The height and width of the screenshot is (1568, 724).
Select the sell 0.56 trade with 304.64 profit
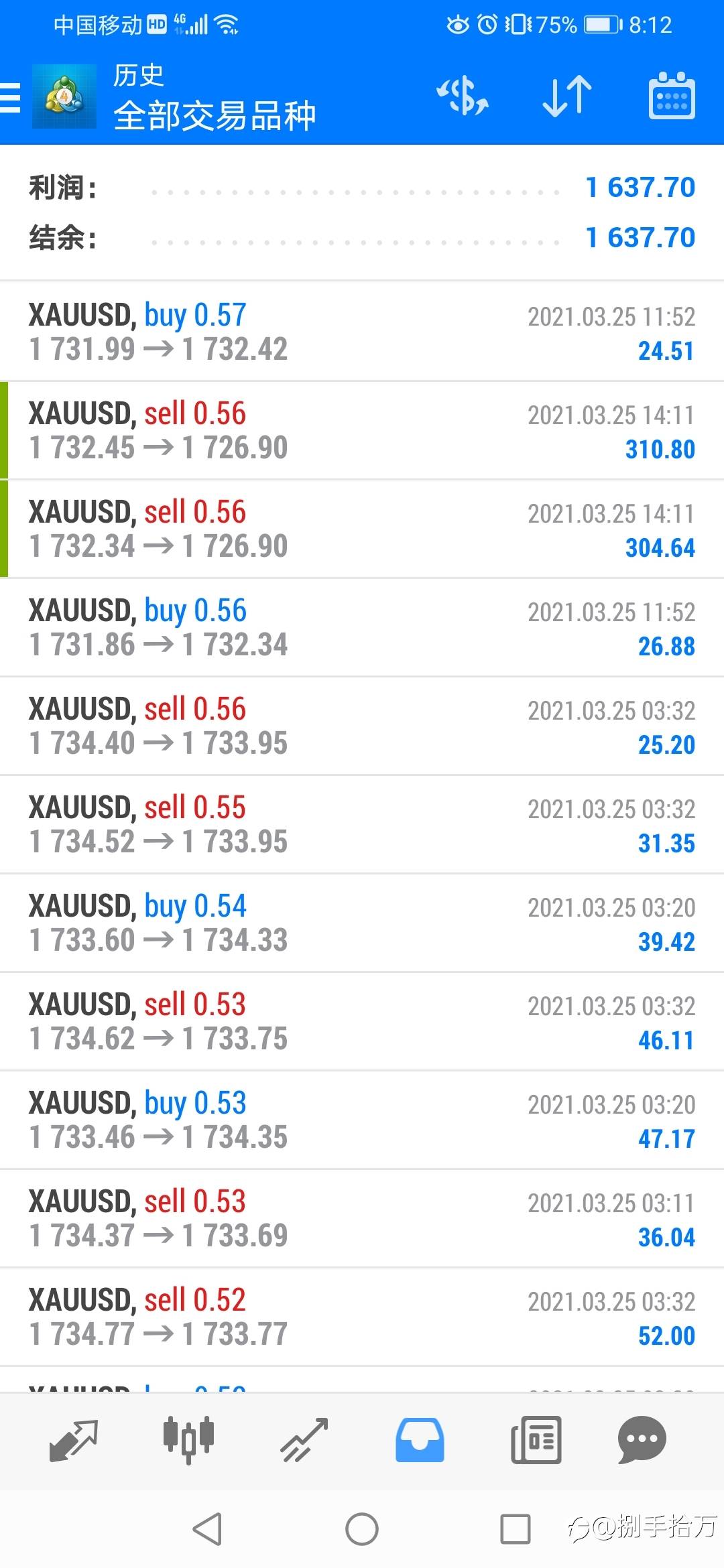pos(362,529)
